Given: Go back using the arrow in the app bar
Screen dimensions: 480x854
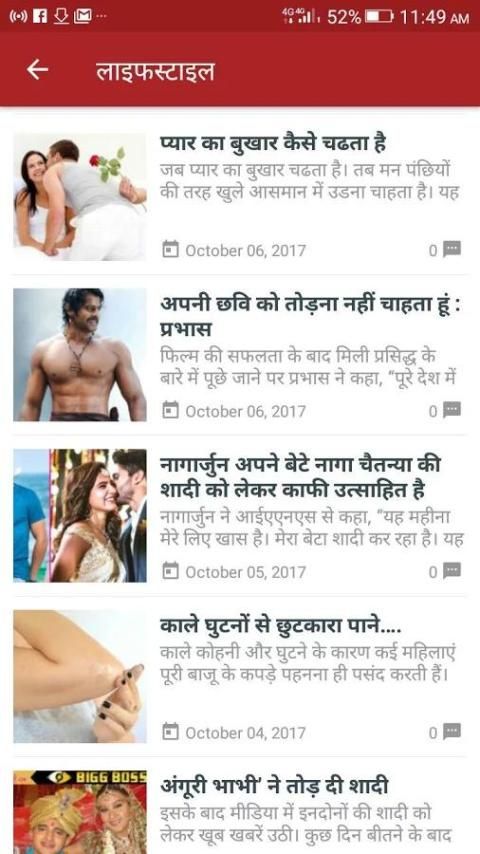Looking at the screenshot, I should tap(38, 70).
